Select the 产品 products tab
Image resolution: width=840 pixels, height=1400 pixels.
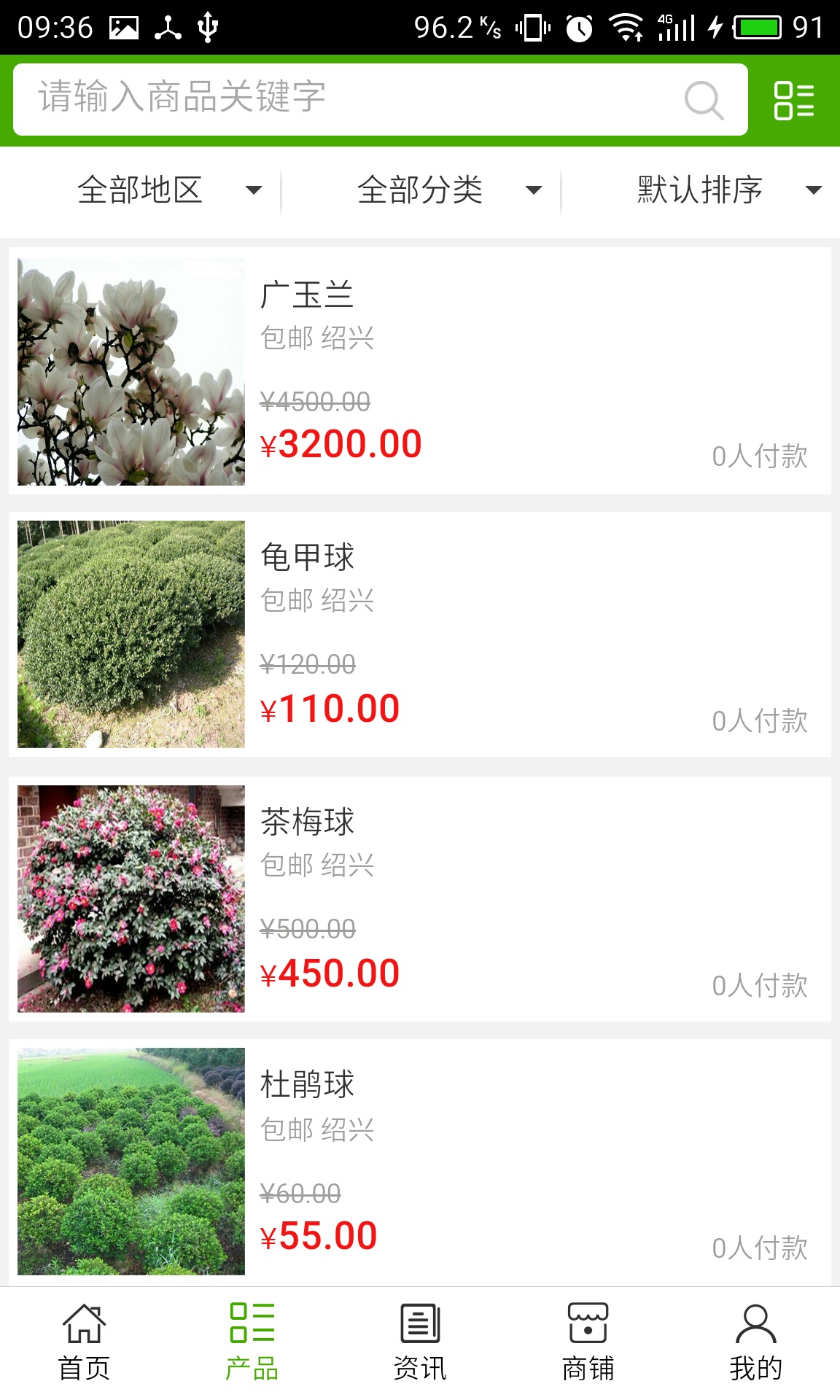(x=252, y=1343)
